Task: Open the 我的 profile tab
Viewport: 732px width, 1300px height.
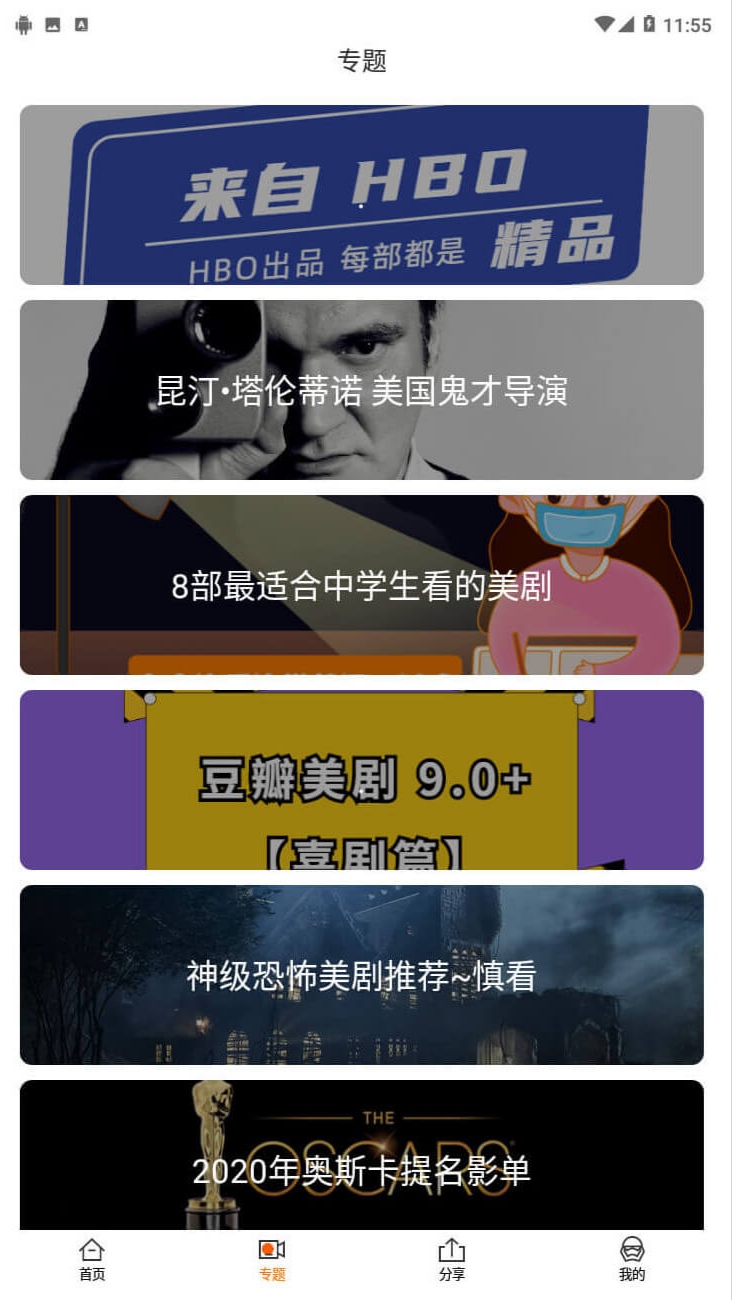Action: click(x=632, y=1260)
